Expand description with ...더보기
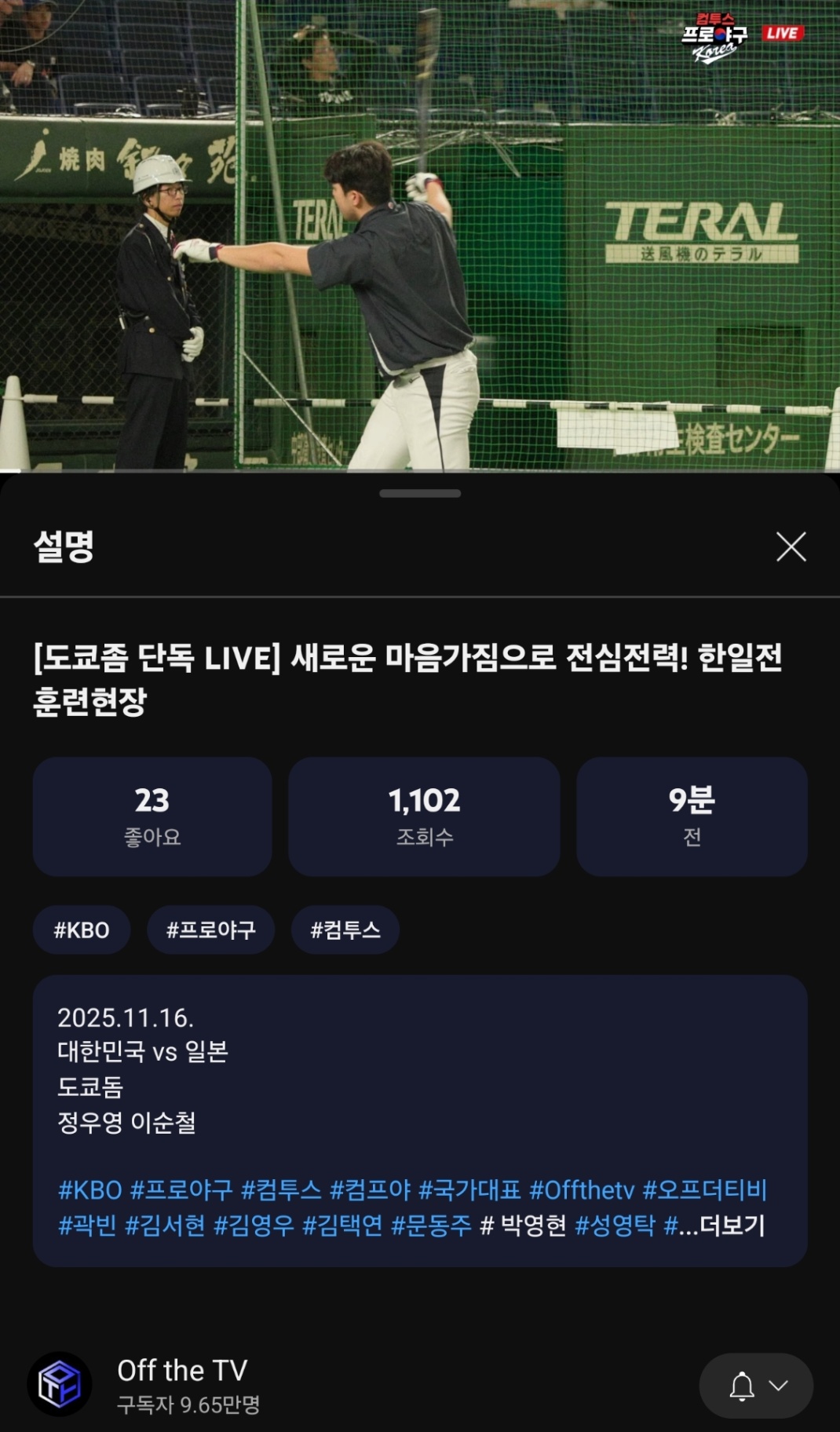Viewport: 840px width, 1432px height. [732, 1226]
